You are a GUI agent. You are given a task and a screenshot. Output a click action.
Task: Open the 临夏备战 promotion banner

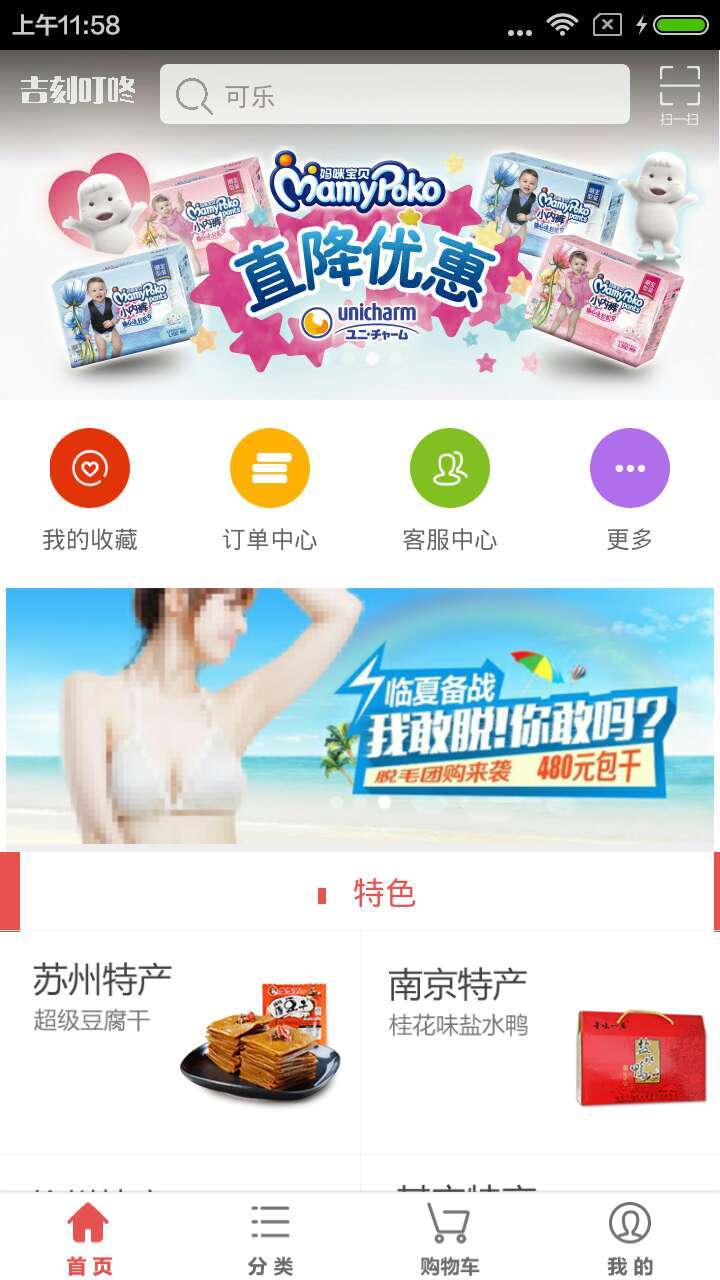pyautogui.click(x=360, y=715)
